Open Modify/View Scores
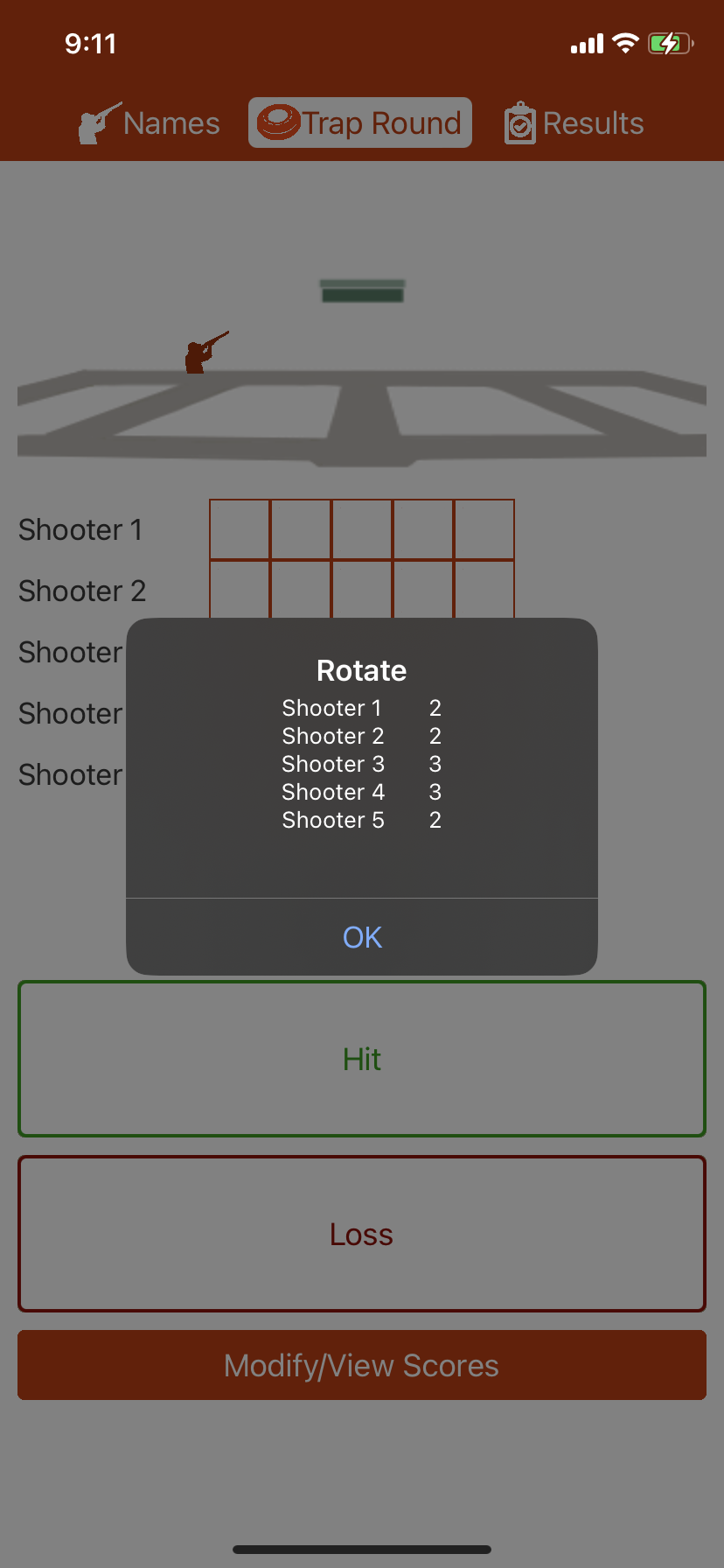Image resolution: width=724 pixels, height=1568 pixels. [x=362, y=1365]
